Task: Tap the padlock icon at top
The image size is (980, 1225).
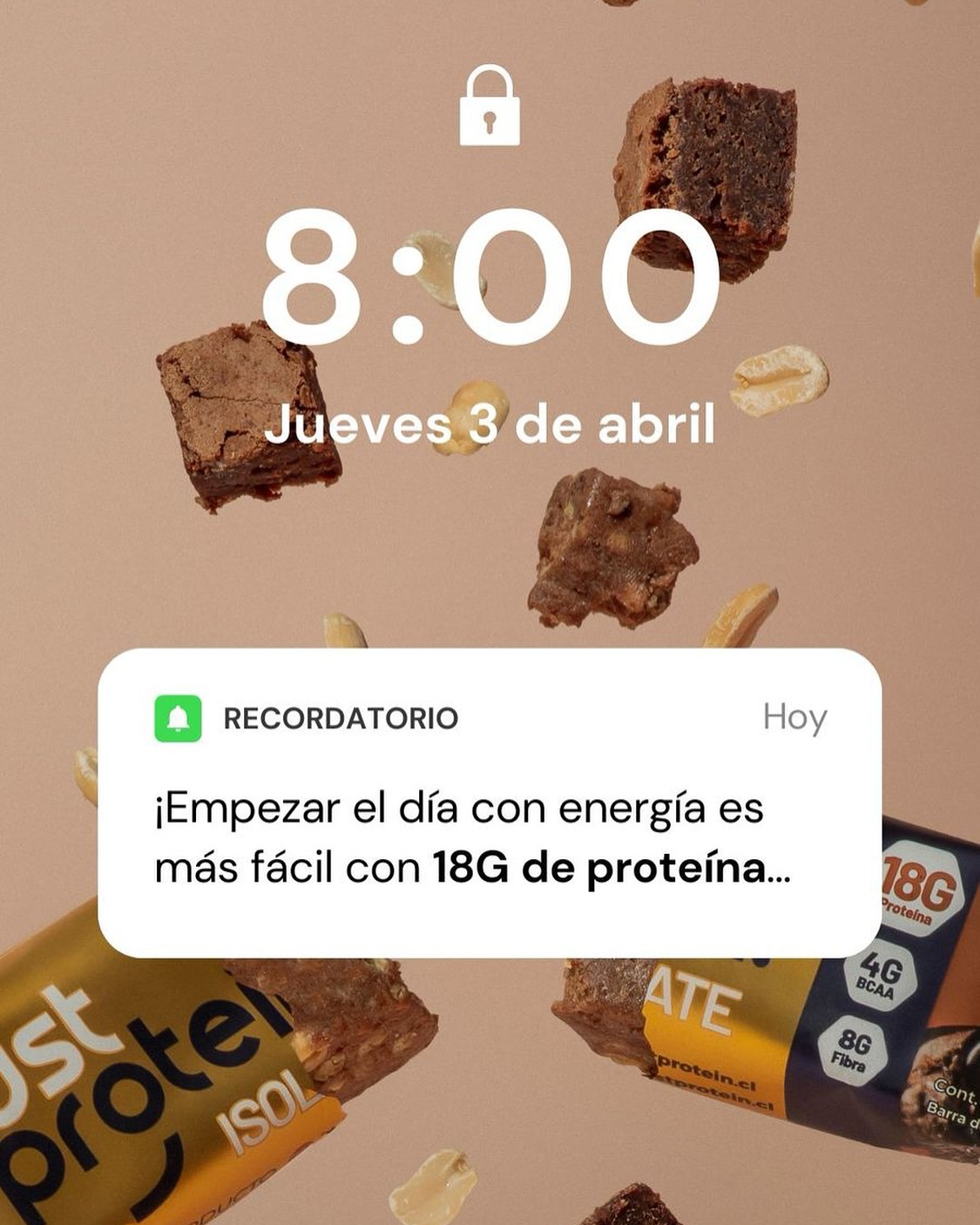Action: [490, 107]
